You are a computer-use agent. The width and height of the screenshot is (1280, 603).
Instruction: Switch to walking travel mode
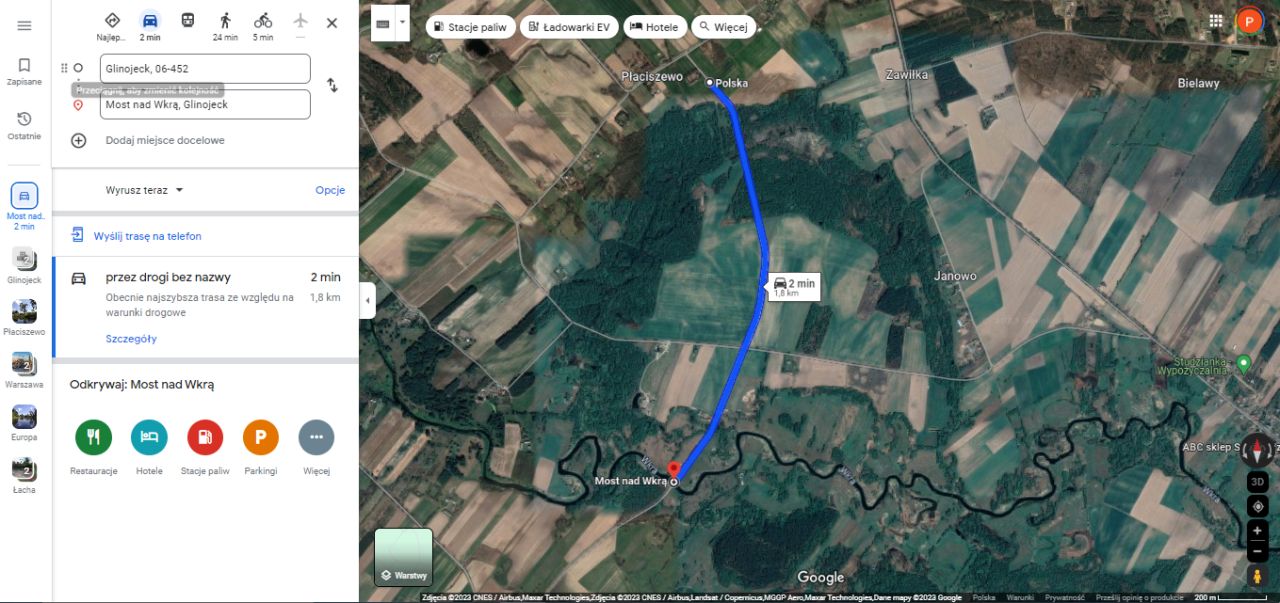click(225, 24)
